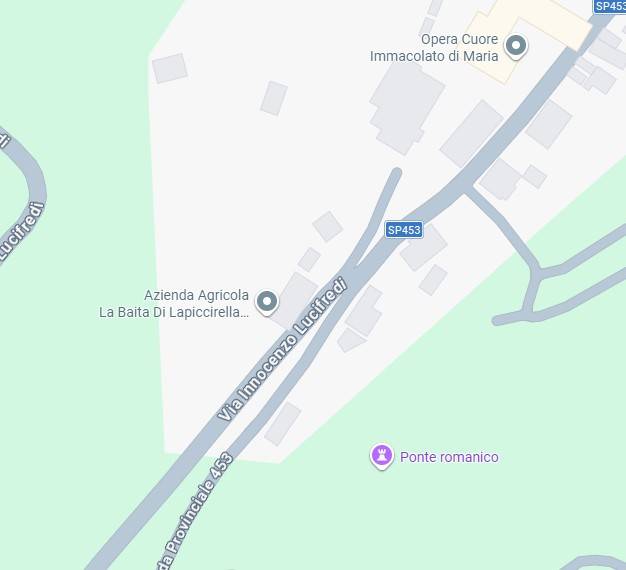Select the Azienda Agricola La Baita marker
The height and width of the screenshot is (570, 626).
(x=266, y=301)
